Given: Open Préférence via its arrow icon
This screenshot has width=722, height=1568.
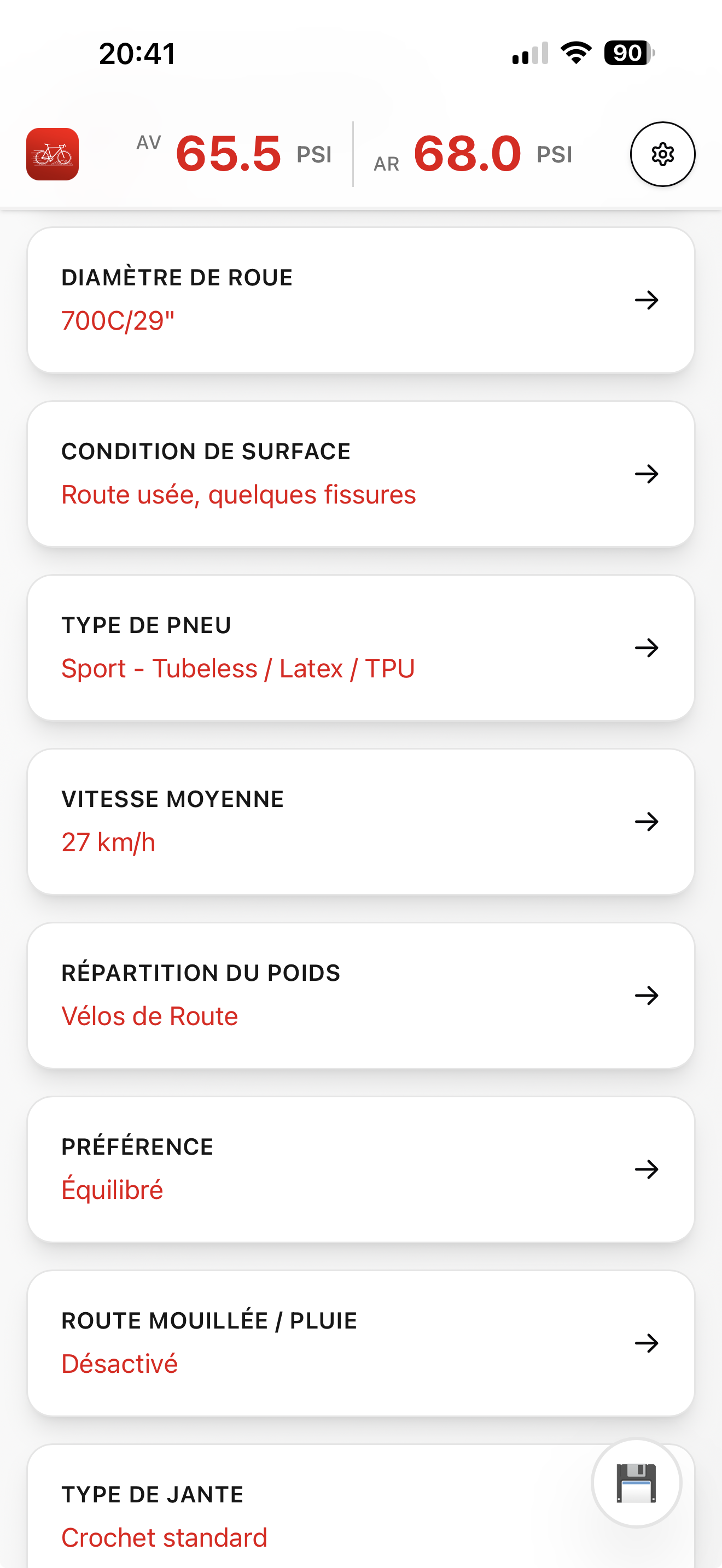Looking at the screenshot, I should click(x=648, y=1169).
